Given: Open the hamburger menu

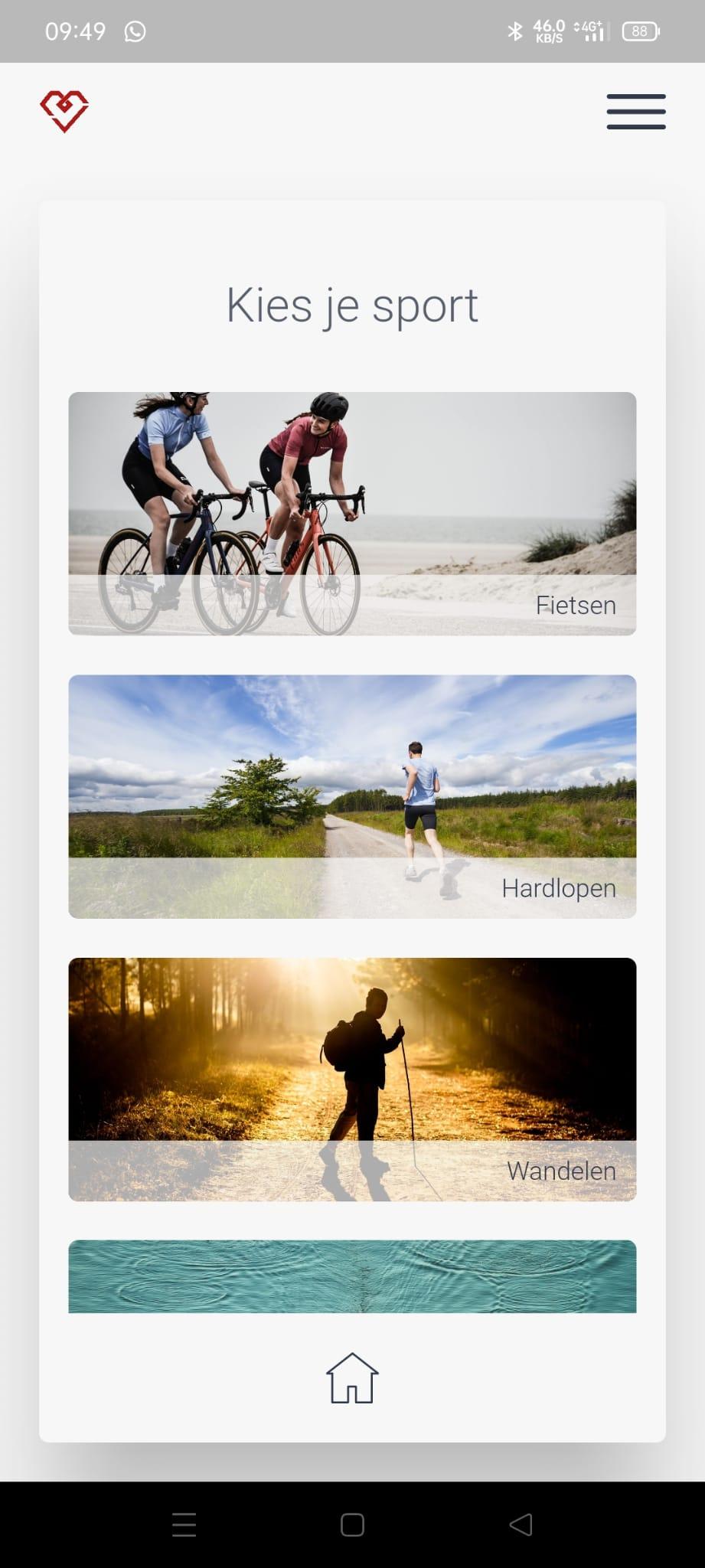Looking at the screenshot, I should click(636, 112).
